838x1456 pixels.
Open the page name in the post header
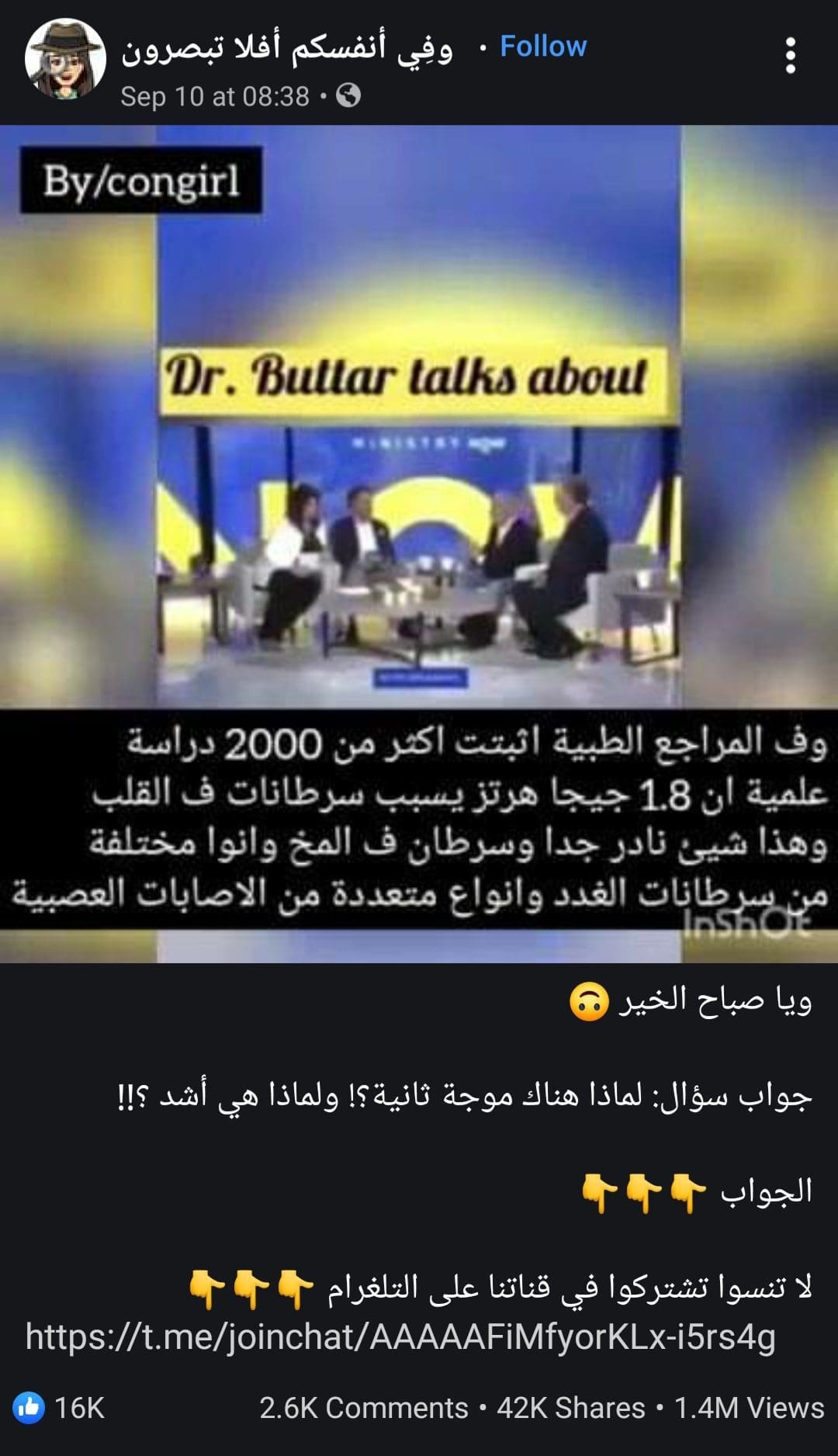[x=287, y=48]
